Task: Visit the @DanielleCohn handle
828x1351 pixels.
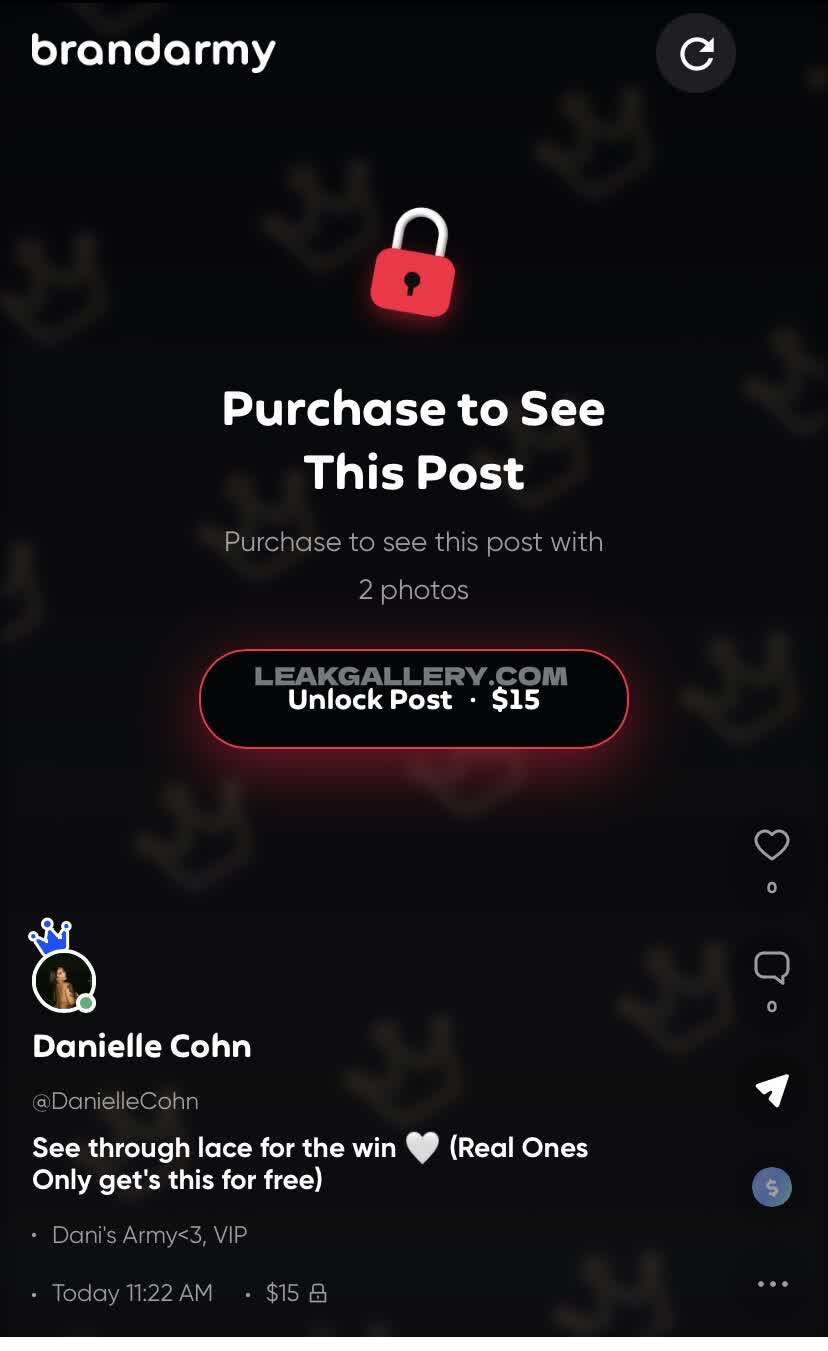Action: point(115,1101)
